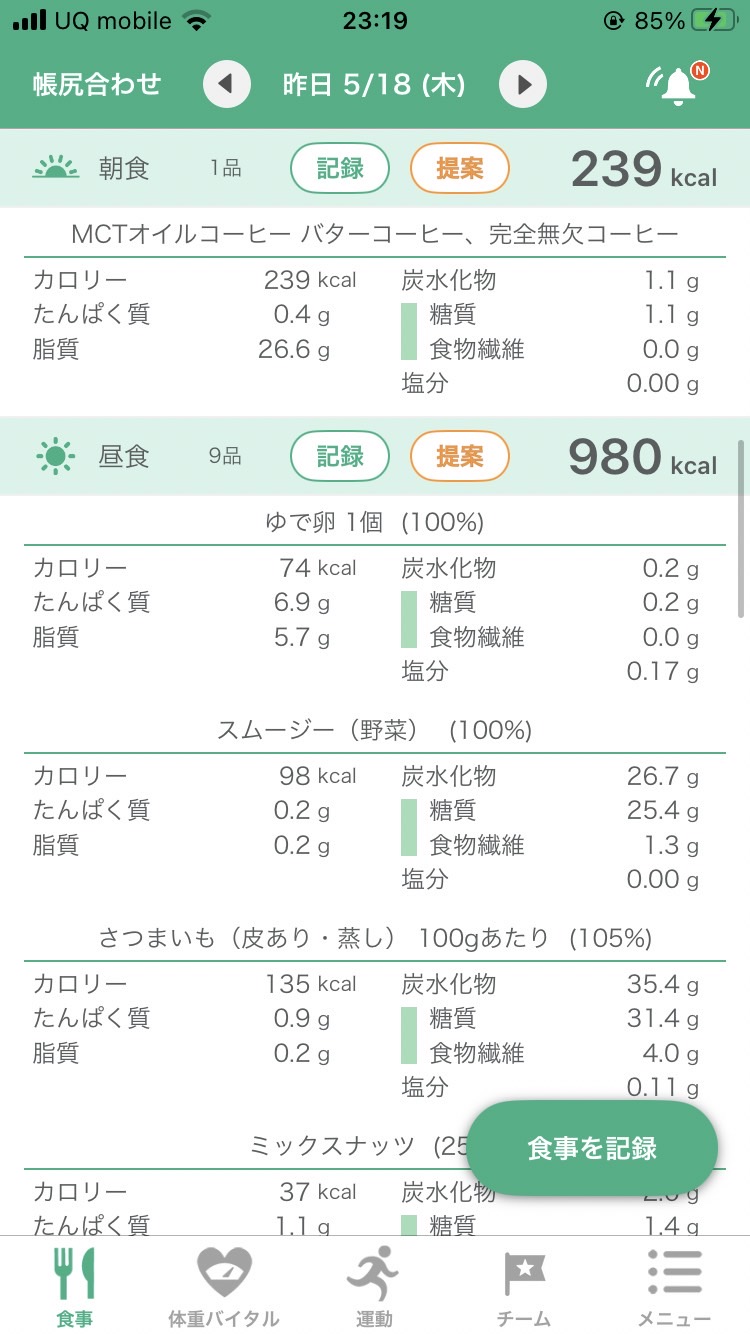The image size is (750, 1334).
Task: Open the スムージー（野菜） entry
Action: pyautogui.click(x=375, y=730)
